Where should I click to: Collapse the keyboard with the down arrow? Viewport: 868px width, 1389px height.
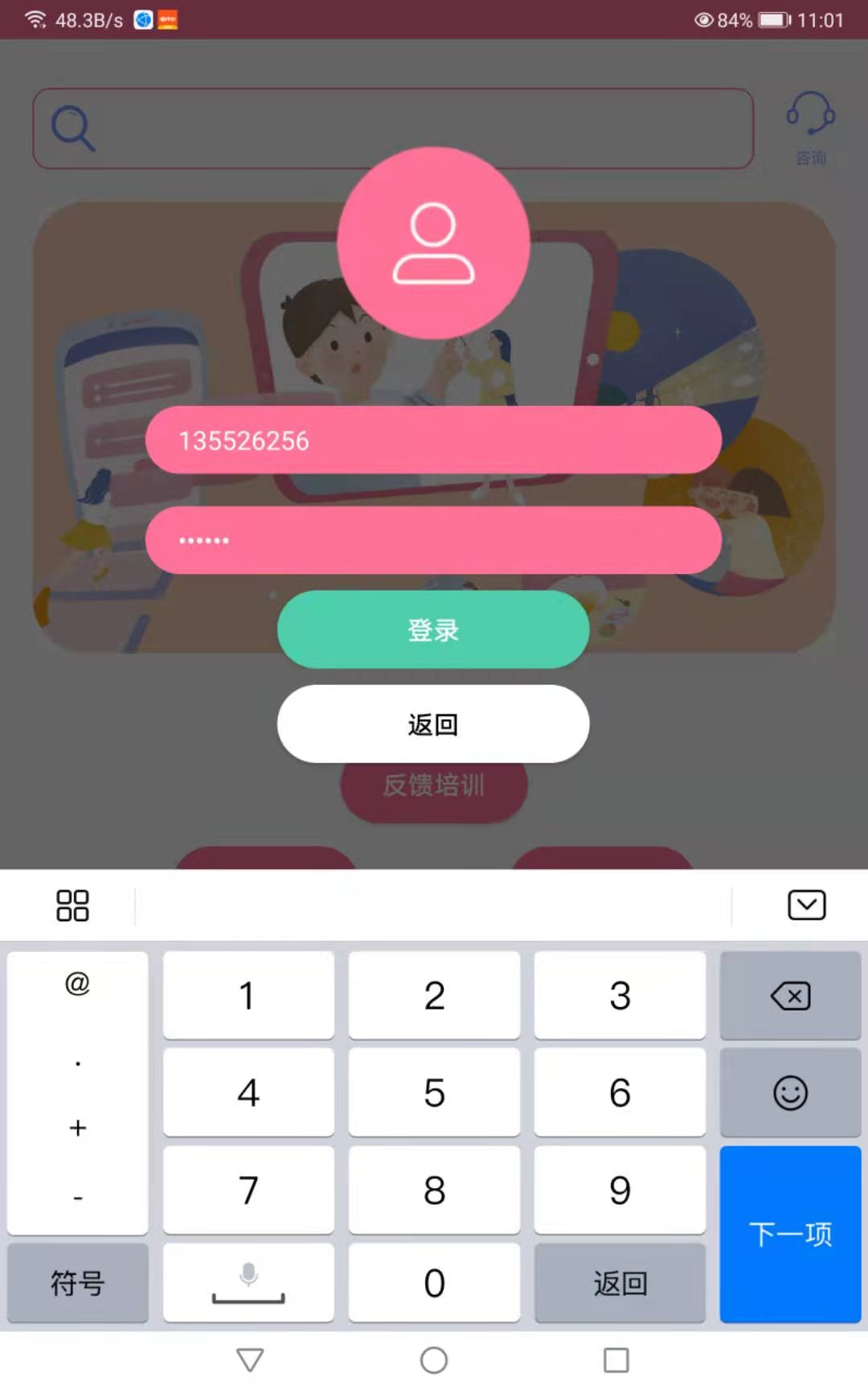(806, 905)
